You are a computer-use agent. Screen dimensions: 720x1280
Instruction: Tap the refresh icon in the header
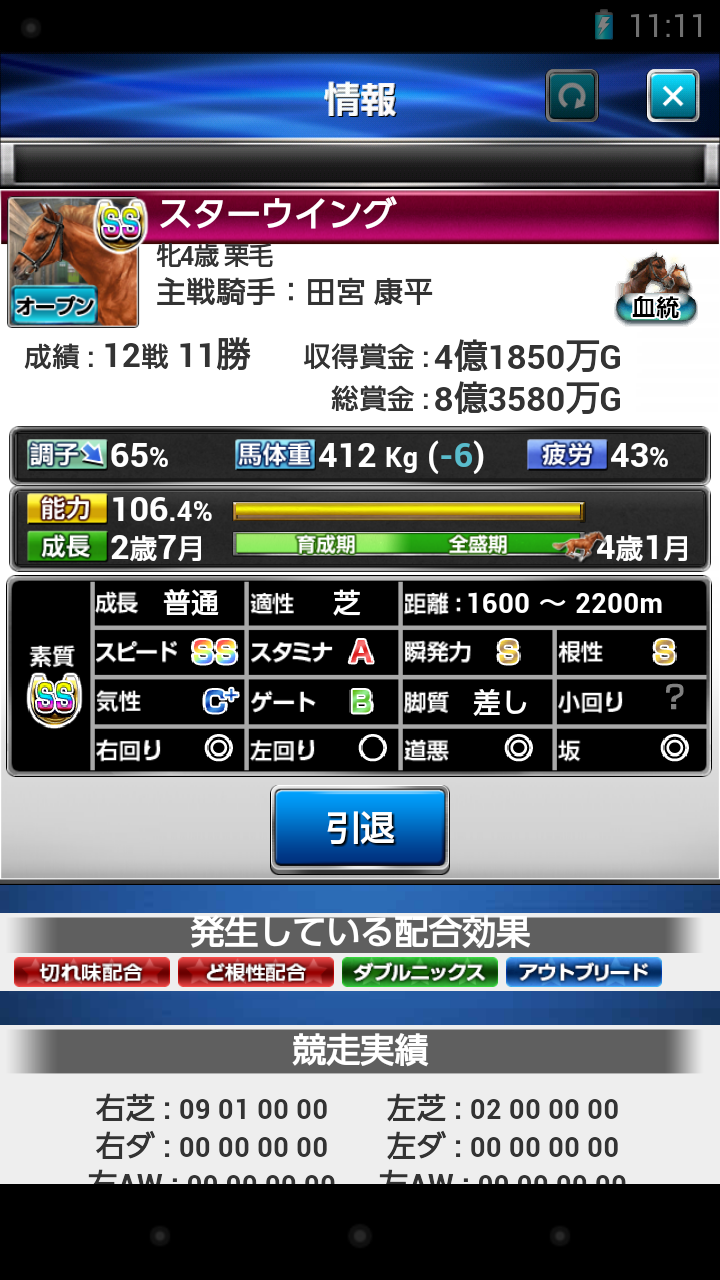(x=572, y=97)
